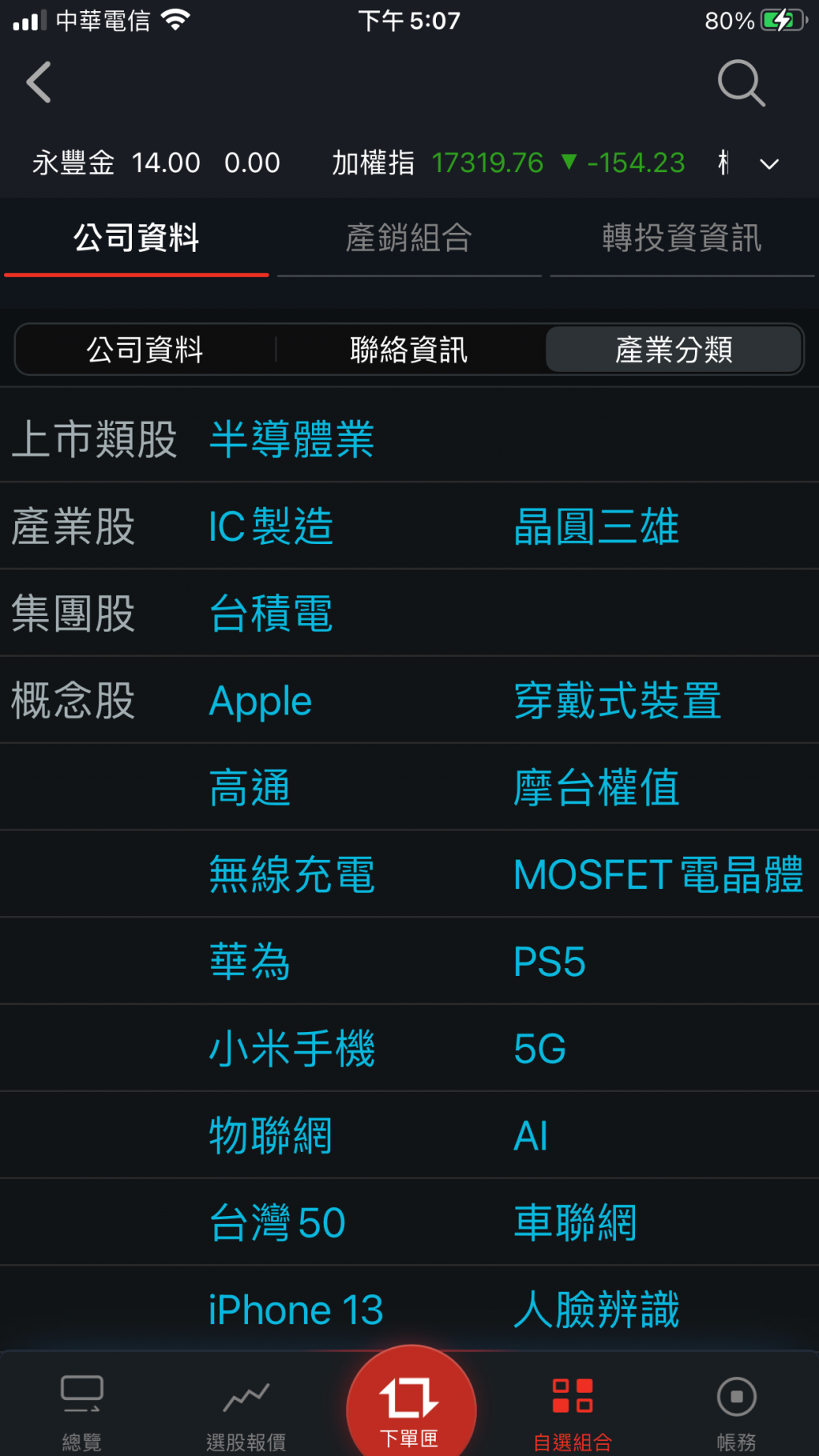Go to the 帳務 bottom tab
The image size is (819, 1456).
tap(736, 1412)
